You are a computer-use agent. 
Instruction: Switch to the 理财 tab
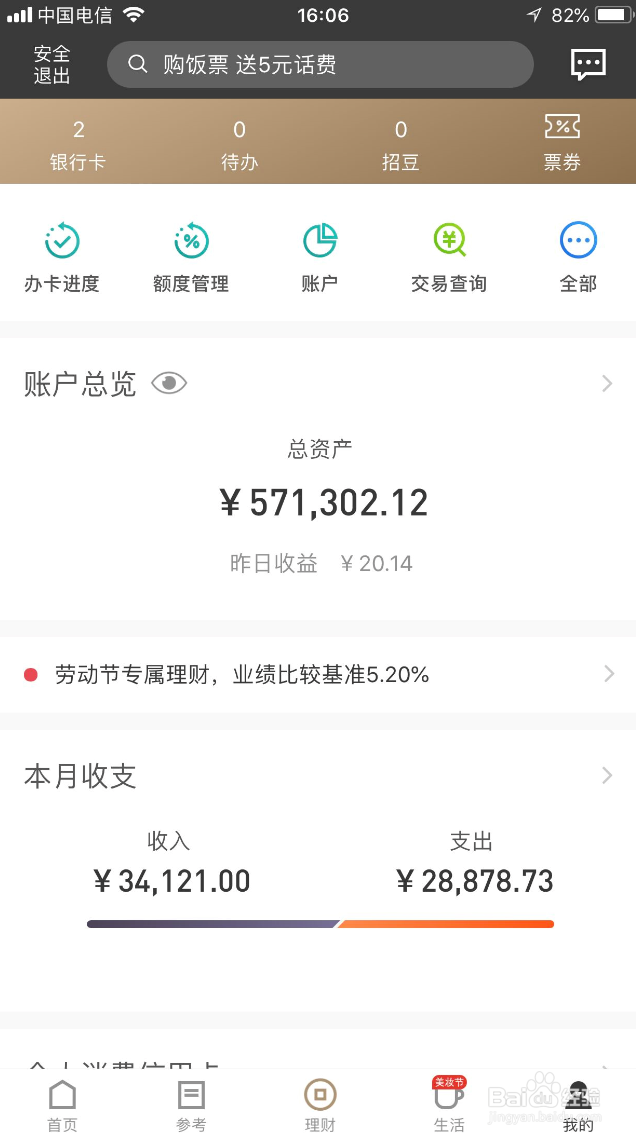tap(320, 1105)
